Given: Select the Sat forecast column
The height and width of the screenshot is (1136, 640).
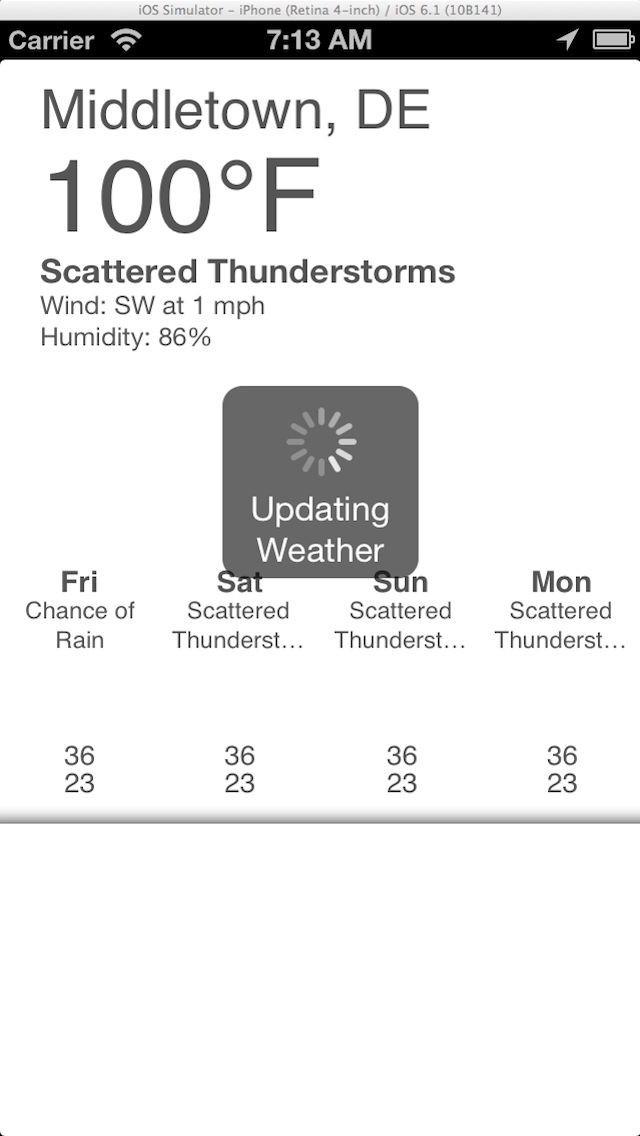Looking at the screenshot, I should coord(239,625).
